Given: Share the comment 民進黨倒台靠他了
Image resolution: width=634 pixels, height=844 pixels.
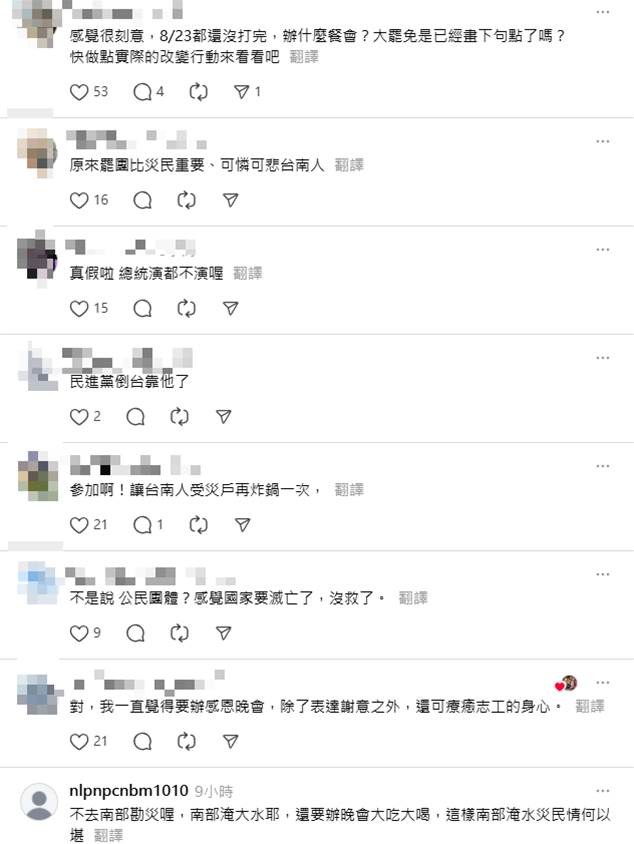Looking at the screenshot, I should (224, 416).
